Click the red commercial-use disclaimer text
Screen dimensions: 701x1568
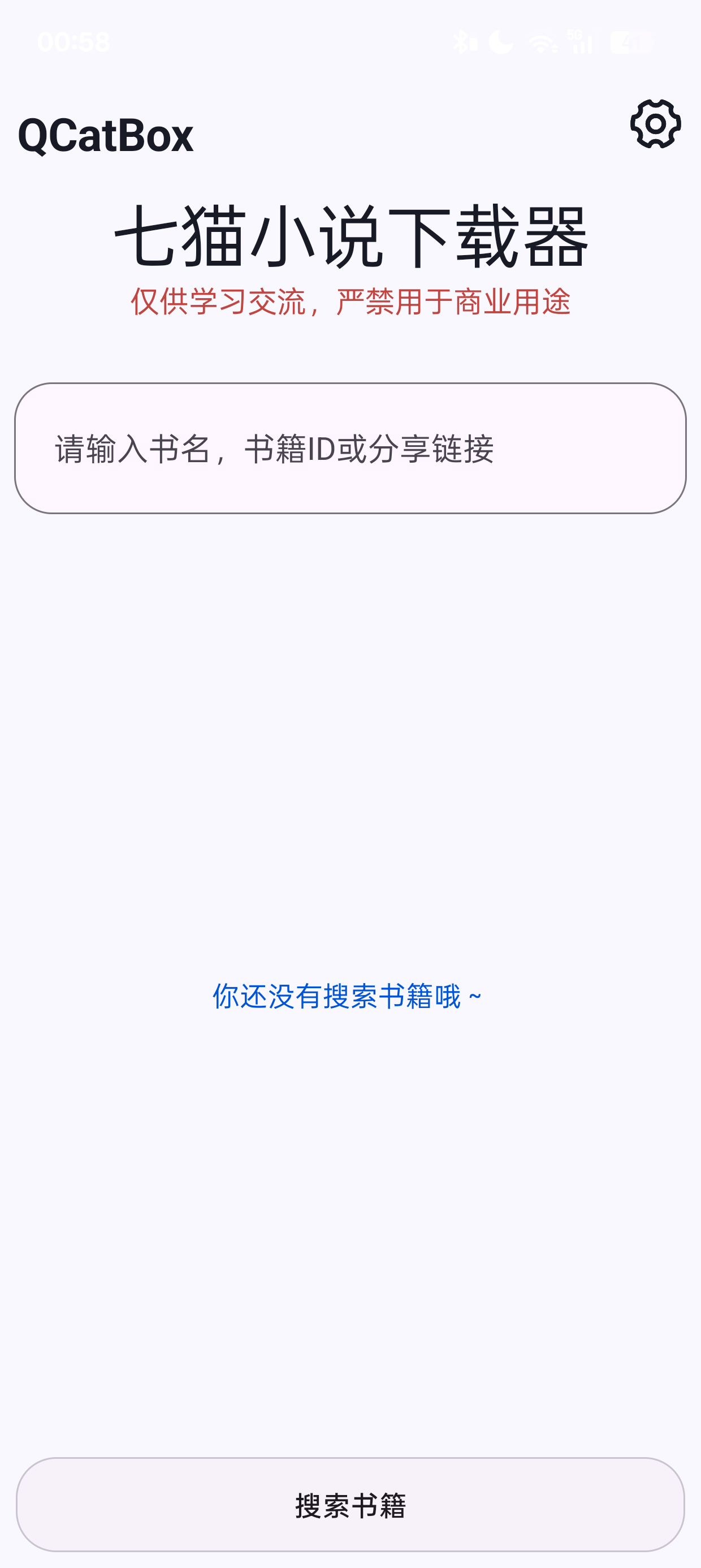(x=350, y=299)
